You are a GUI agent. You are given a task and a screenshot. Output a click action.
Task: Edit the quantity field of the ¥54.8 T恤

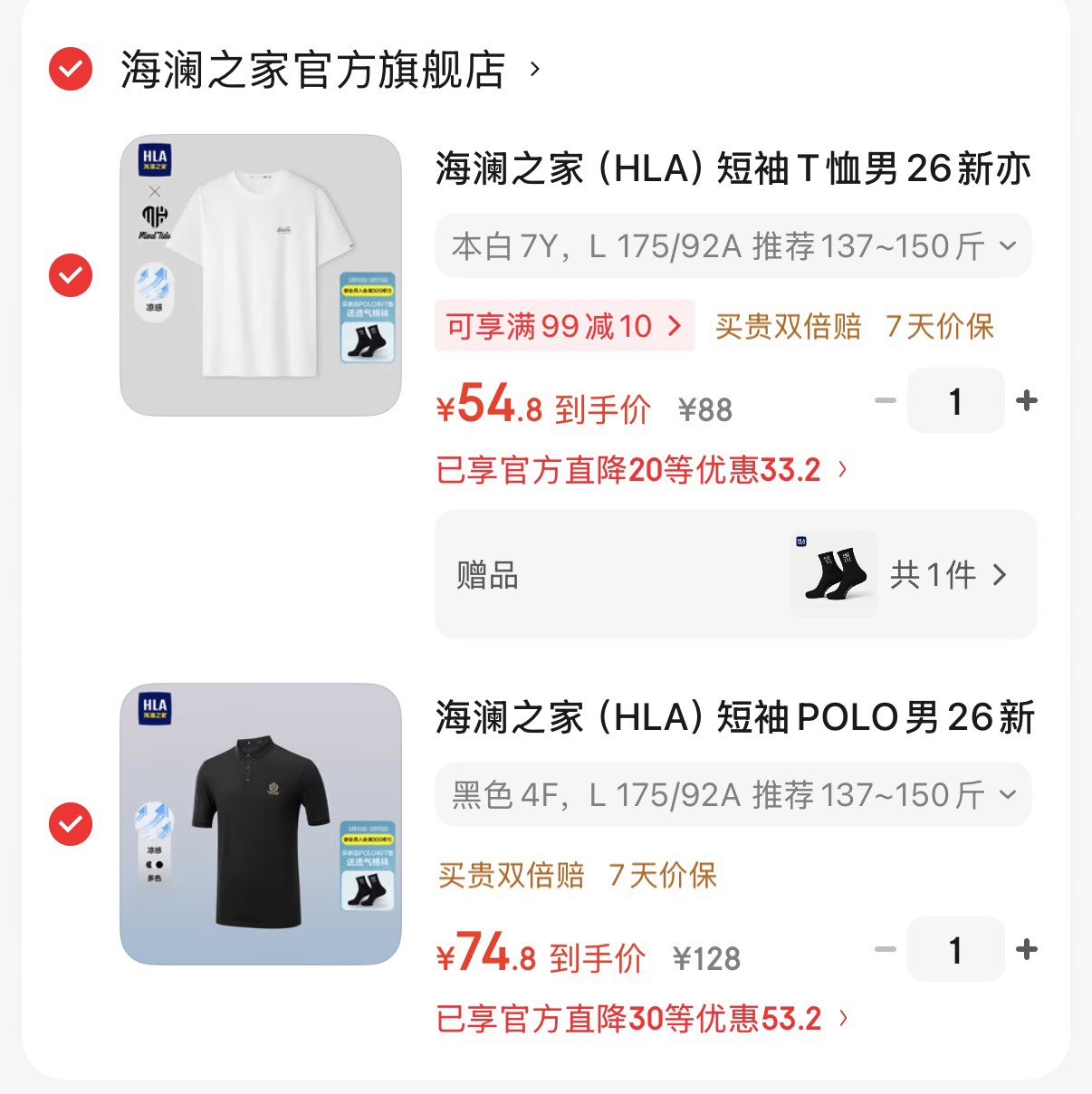coord(955,401)
